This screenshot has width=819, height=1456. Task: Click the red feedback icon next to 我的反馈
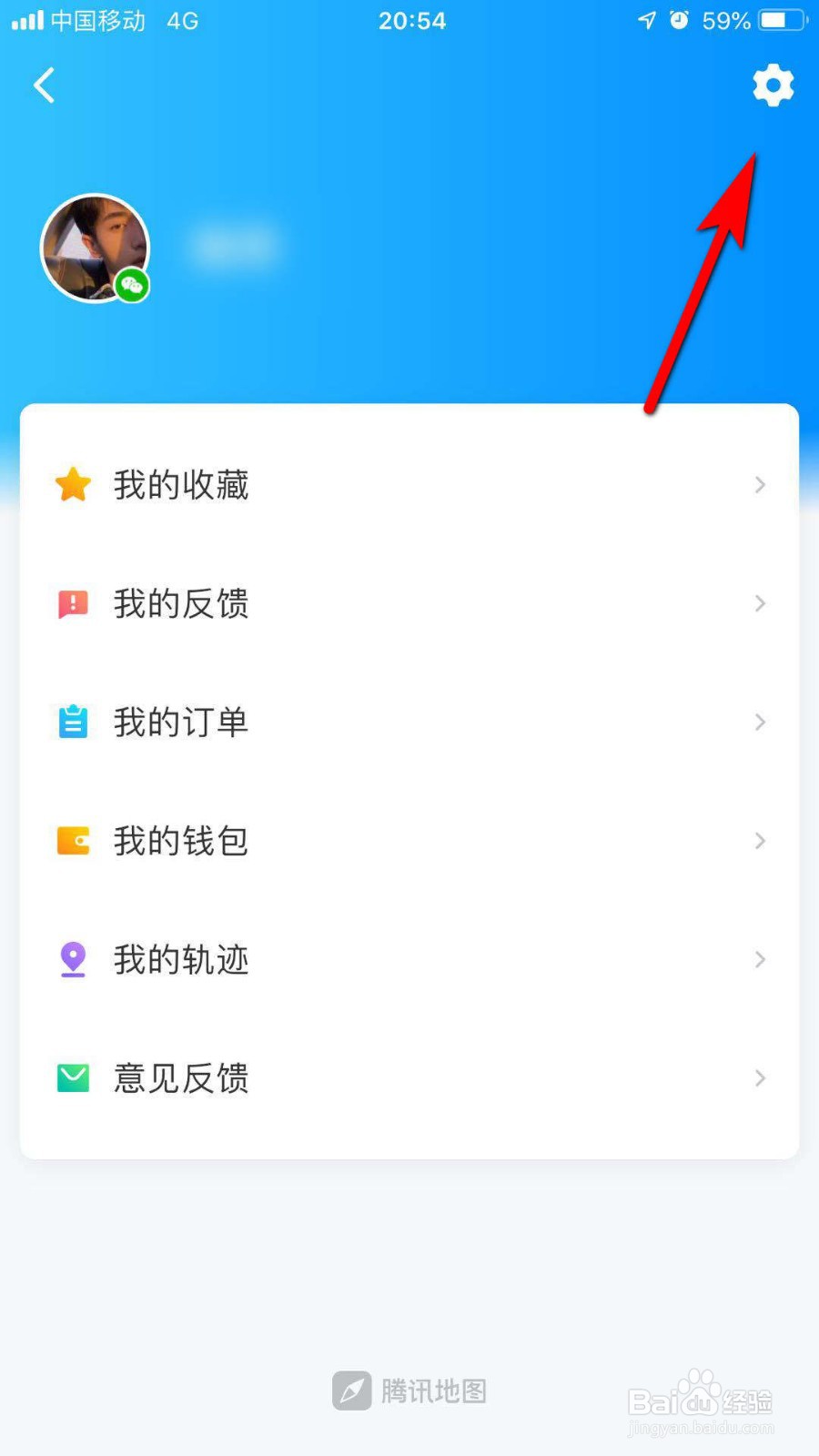[73, 603]
